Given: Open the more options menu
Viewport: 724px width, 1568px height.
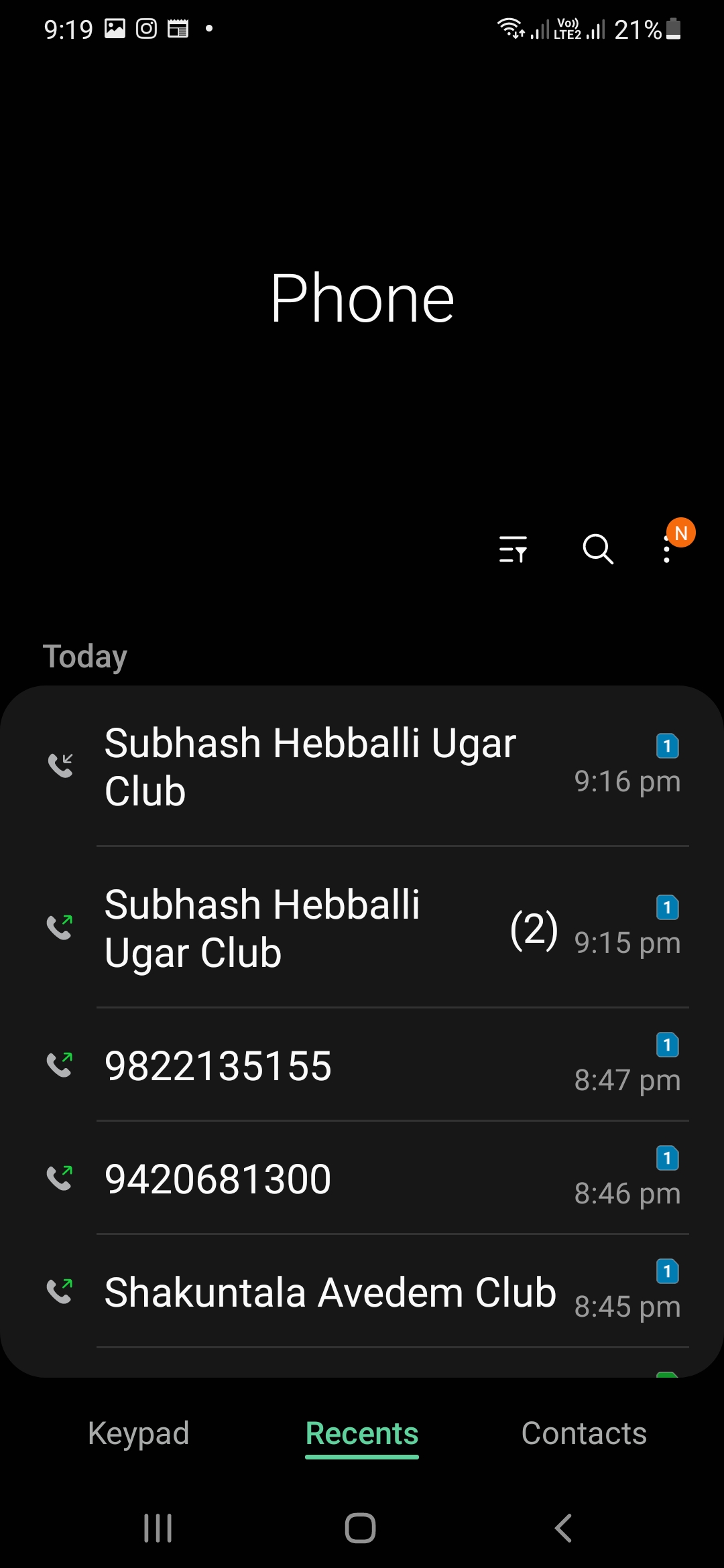Looking at the screenshot, I should click(667, 549).
